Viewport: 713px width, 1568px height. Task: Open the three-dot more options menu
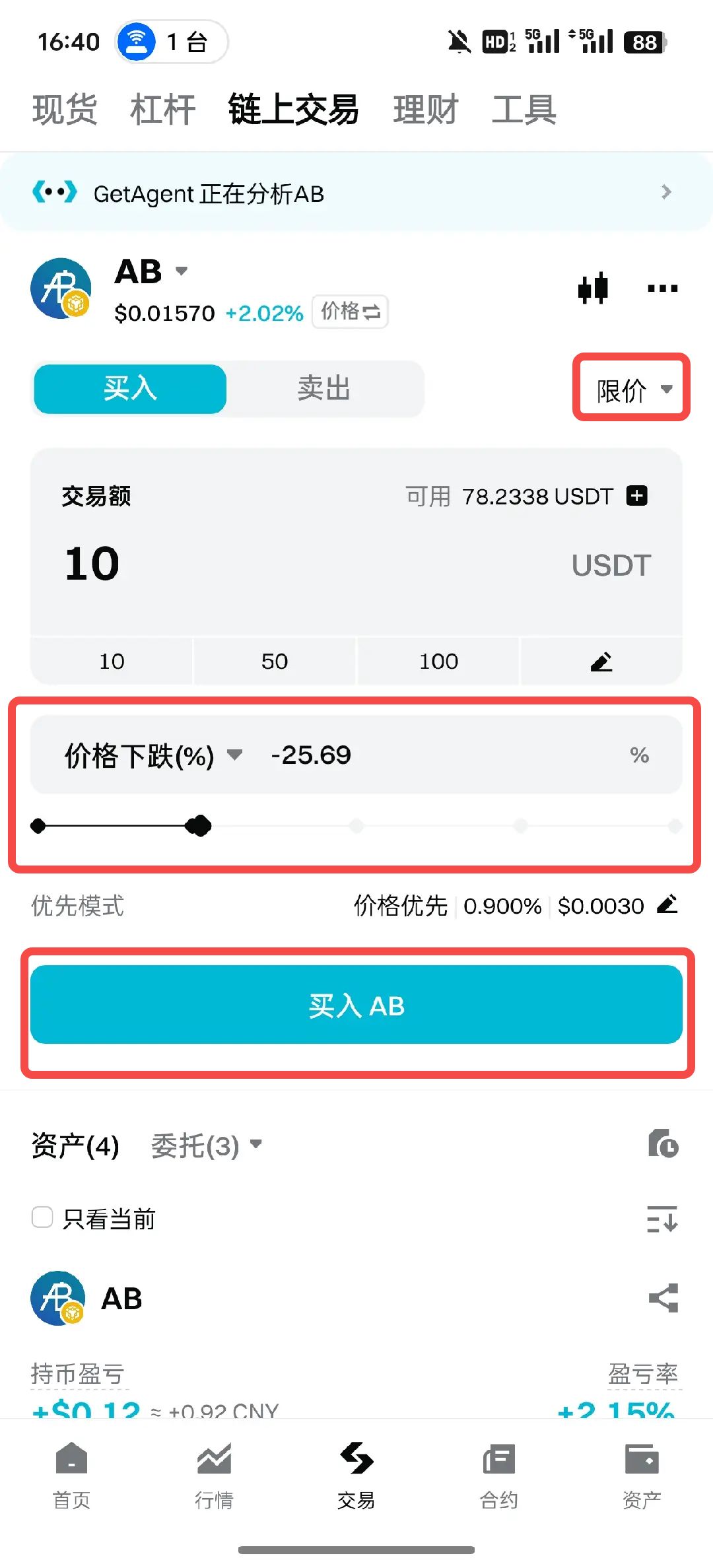[662, 288]
